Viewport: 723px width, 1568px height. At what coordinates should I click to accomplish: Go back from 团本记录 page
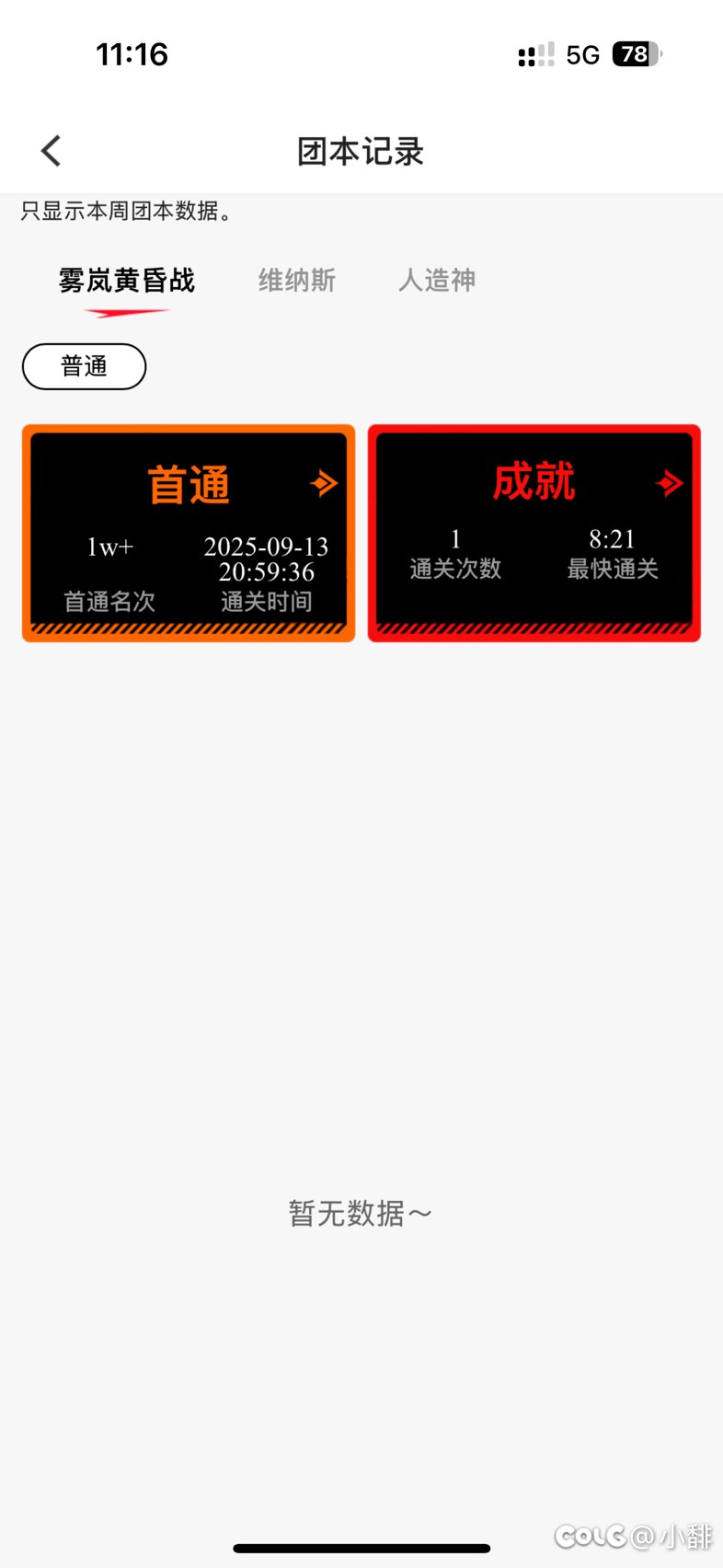pos(52,151)
